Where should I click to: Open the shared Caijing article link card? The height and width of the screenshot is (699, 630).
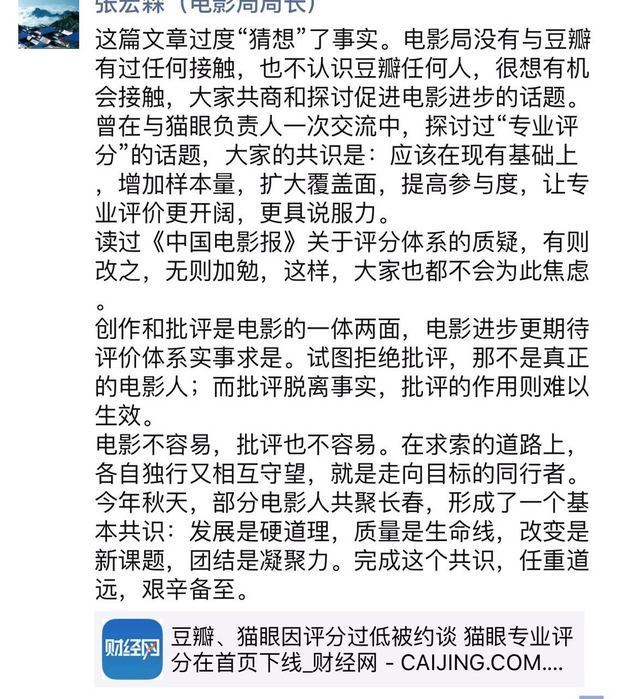338,648
